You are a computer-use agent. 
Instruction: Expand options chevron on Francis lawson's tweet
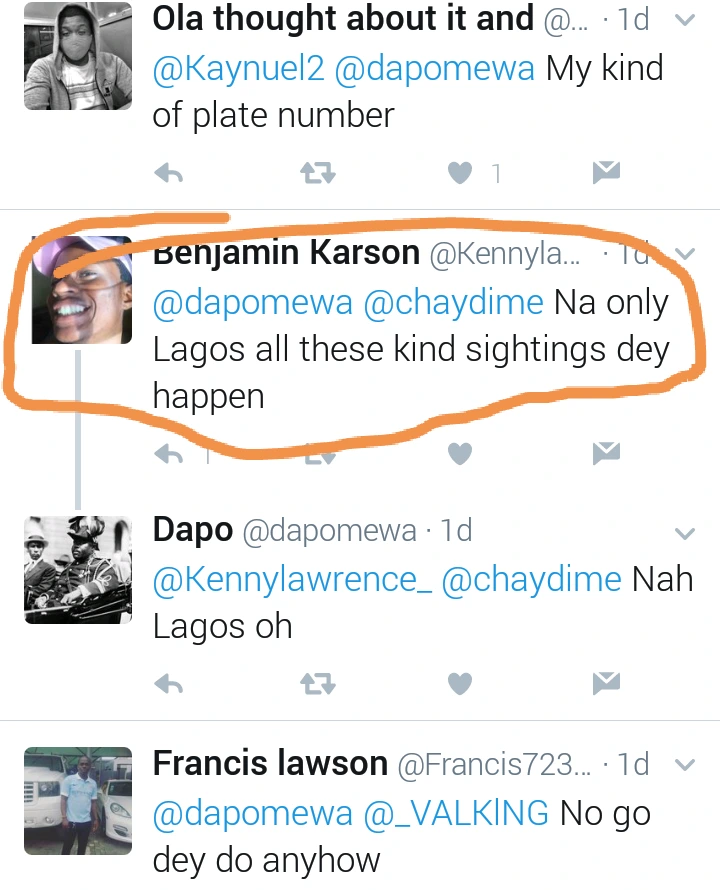pos(686,766)
